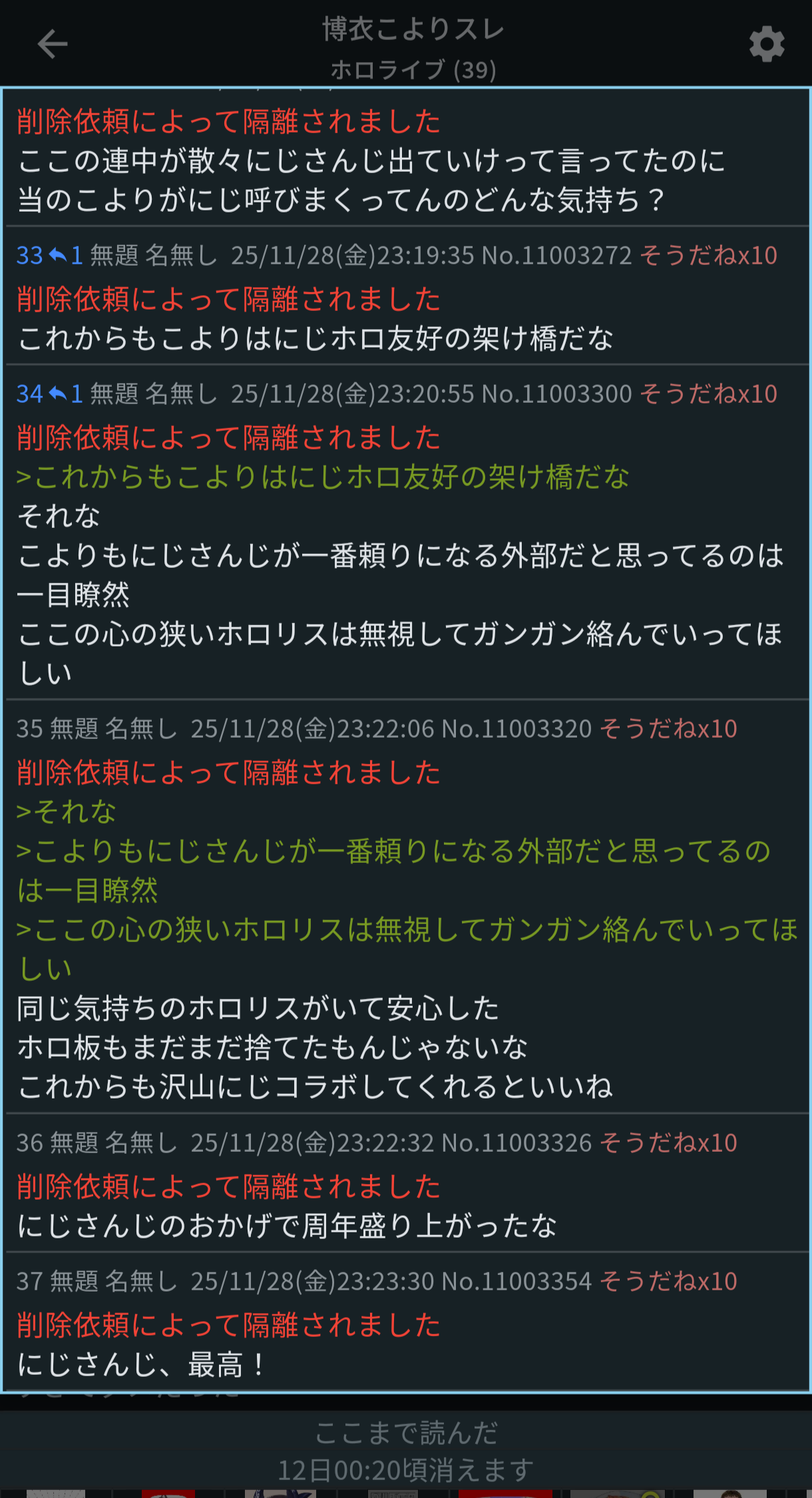This screenshot has height=1498, width=812.
Task: Go back with the arrow icon
Action: 53,45
